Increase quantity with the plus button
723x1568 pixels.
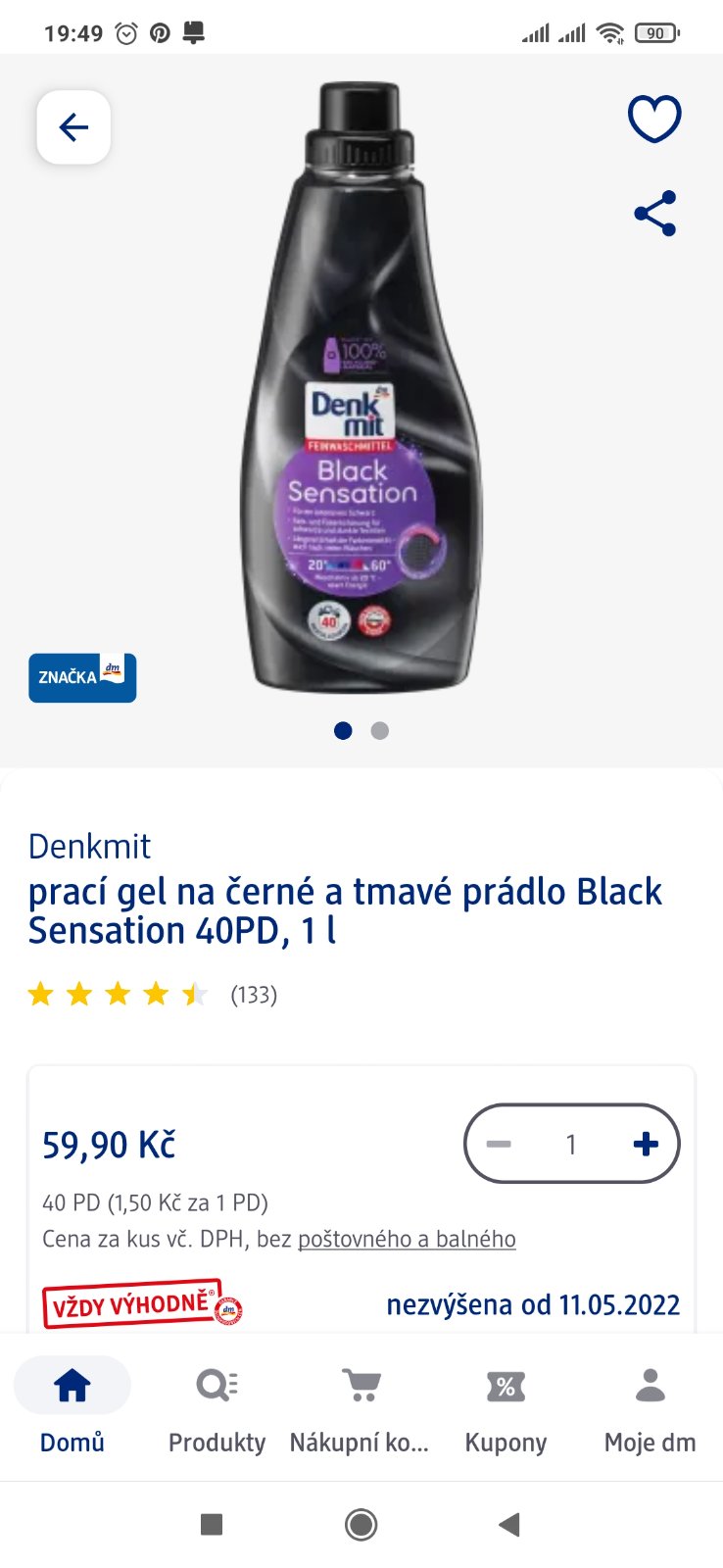pos(646,1144)
